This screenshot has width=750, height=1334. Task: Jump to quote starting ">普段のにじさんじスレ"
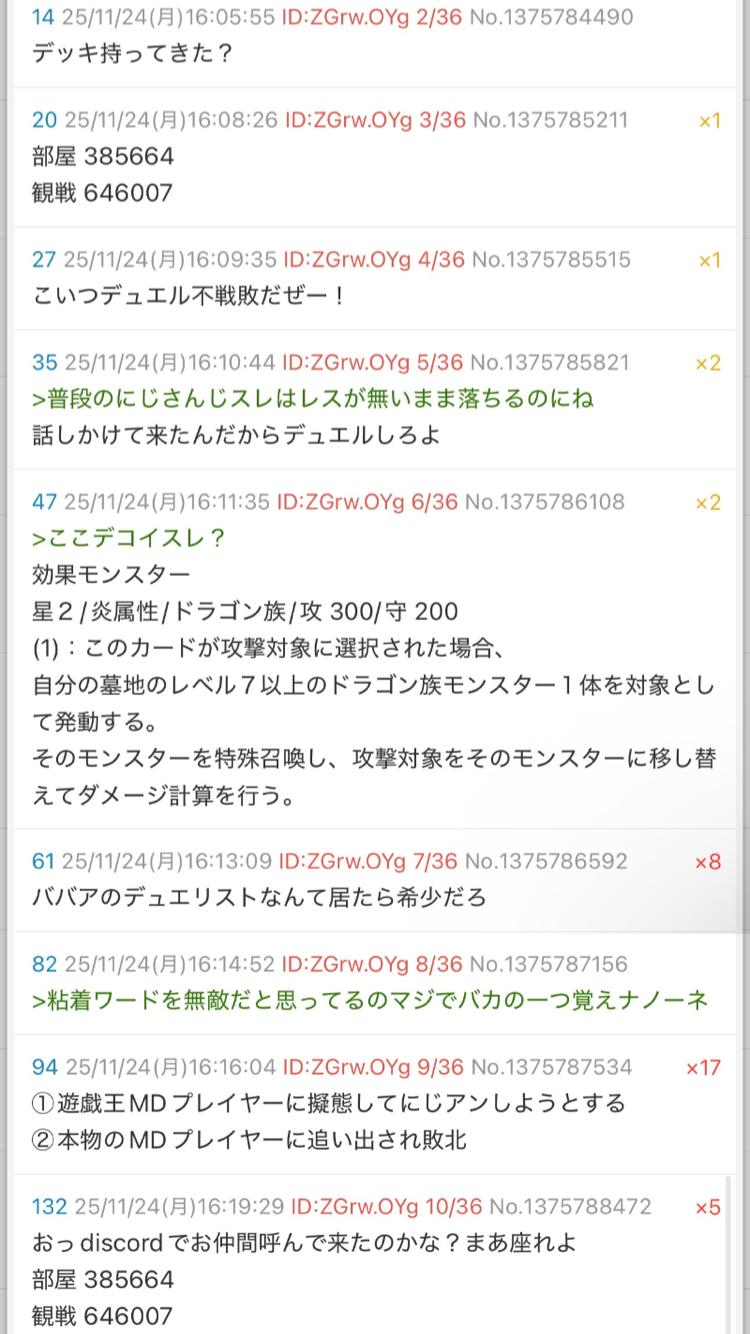[x=312, y=398]
